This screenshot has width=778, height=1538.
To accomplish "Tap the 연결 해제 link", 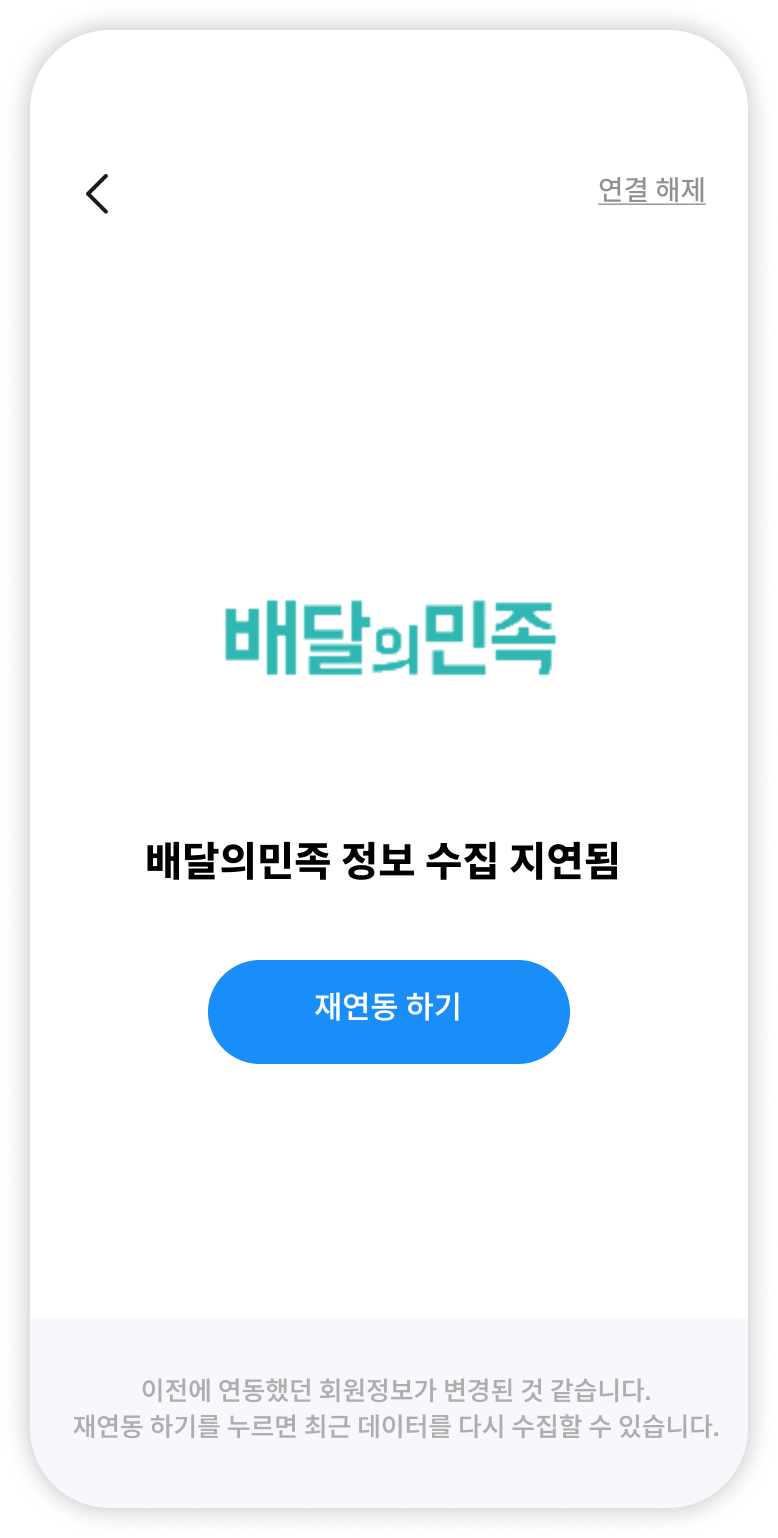I will (x=651, y=190).
